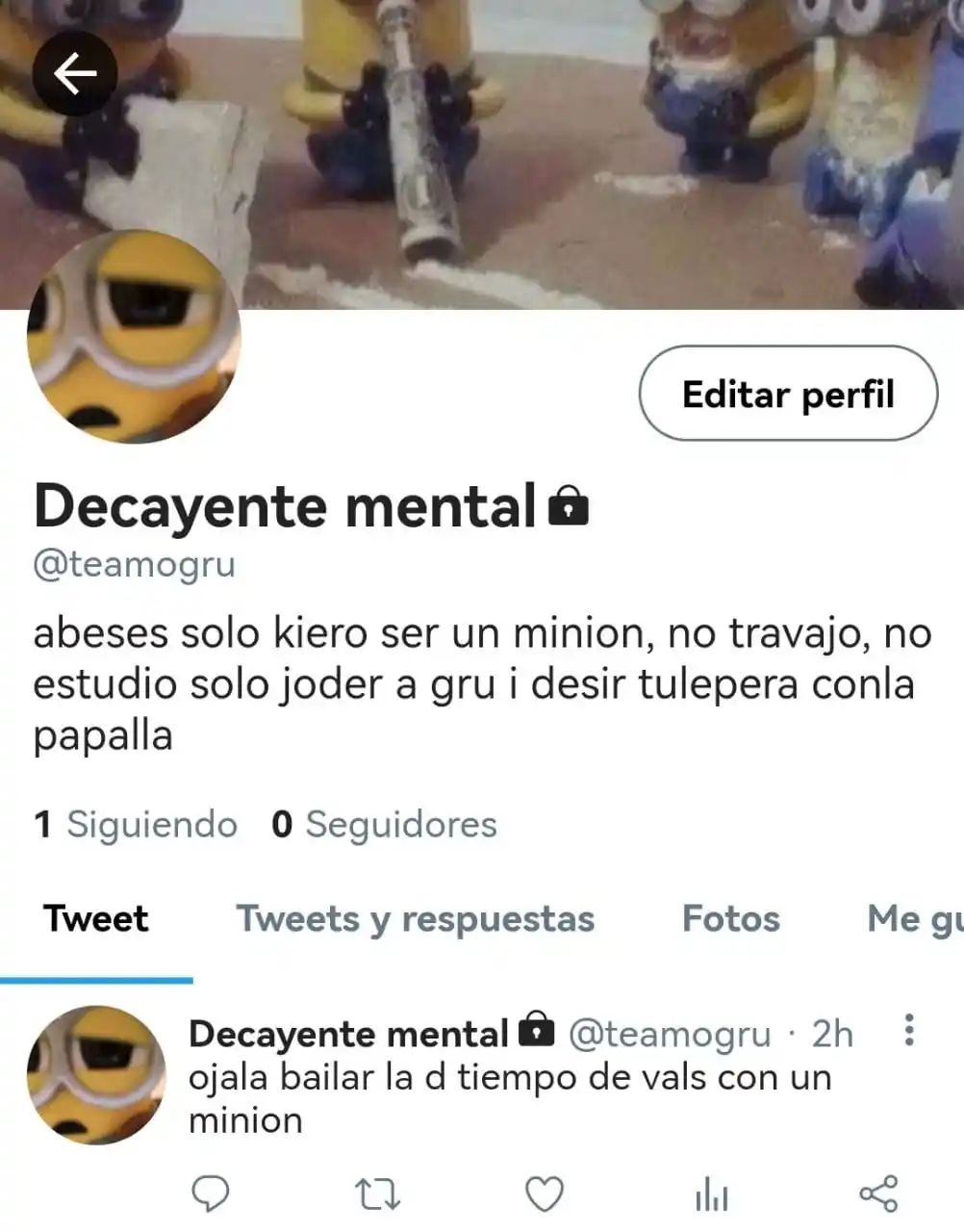The width and height of the screenshot is (964, 1232).
Task: Open the profile picture of the minion
Action: pos(135,337)
